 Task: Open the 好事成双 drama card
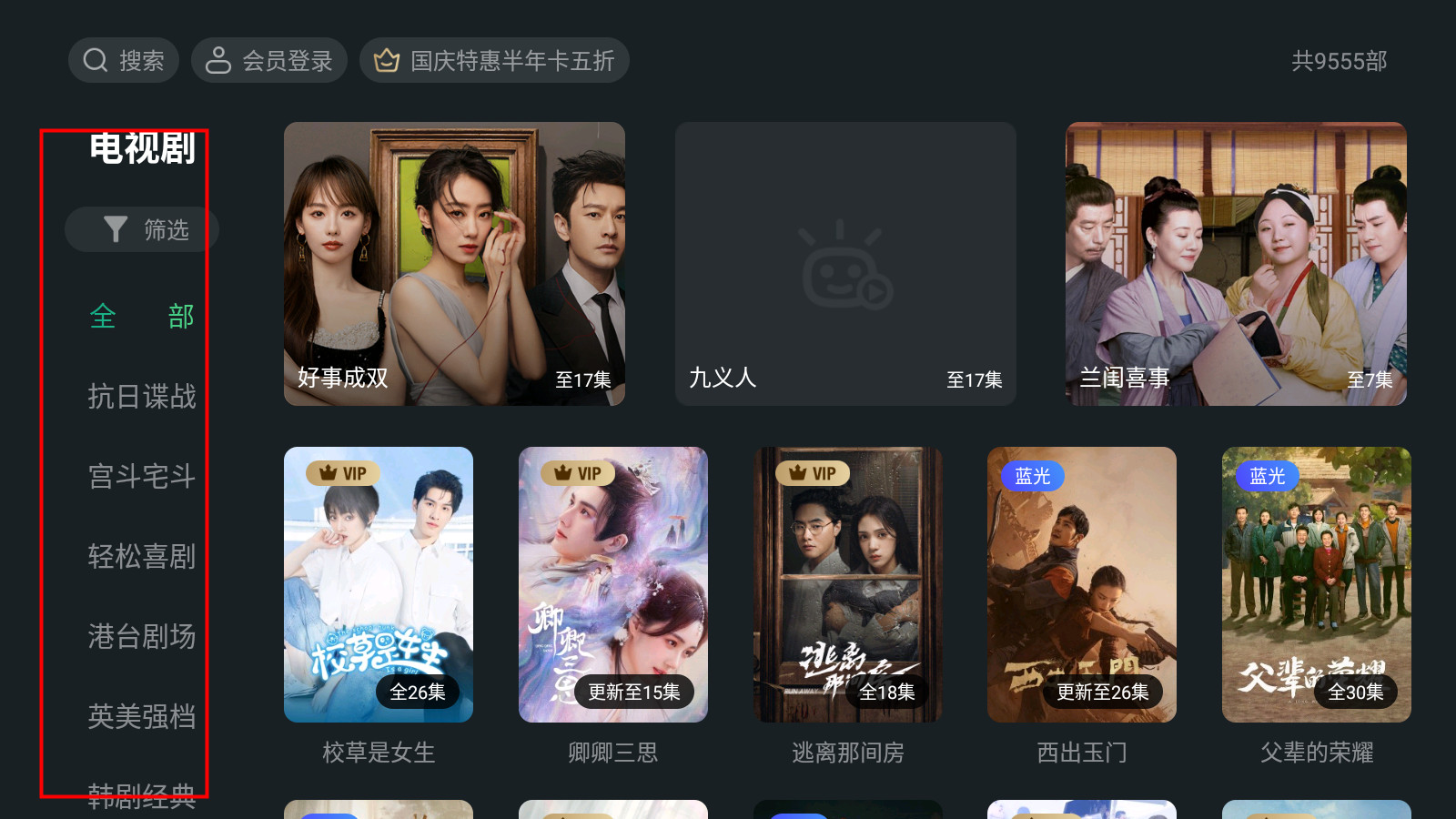click(x=454, y=264)
